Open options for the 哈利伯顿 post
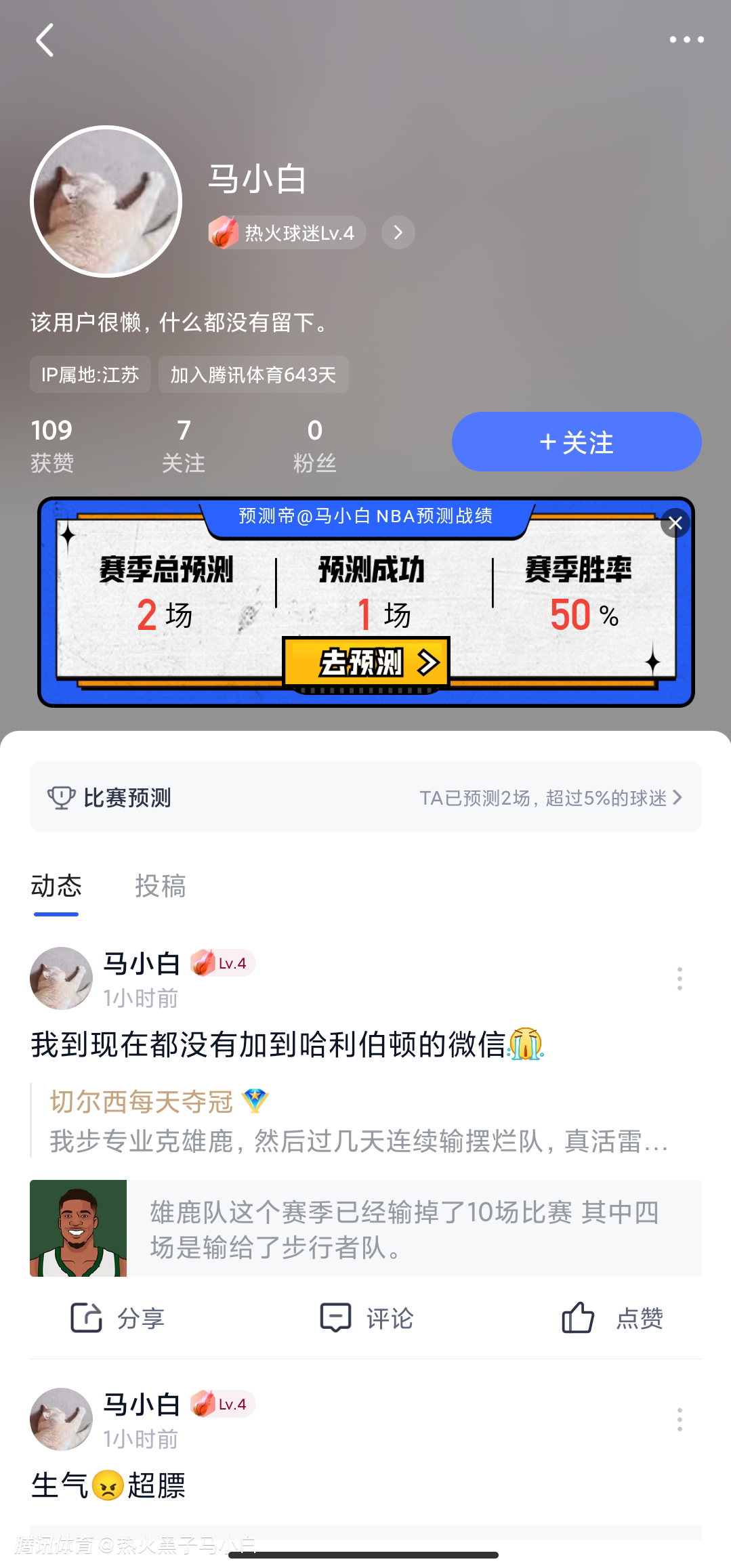Viewport: 731px width, 1568px height. (679, 979)
